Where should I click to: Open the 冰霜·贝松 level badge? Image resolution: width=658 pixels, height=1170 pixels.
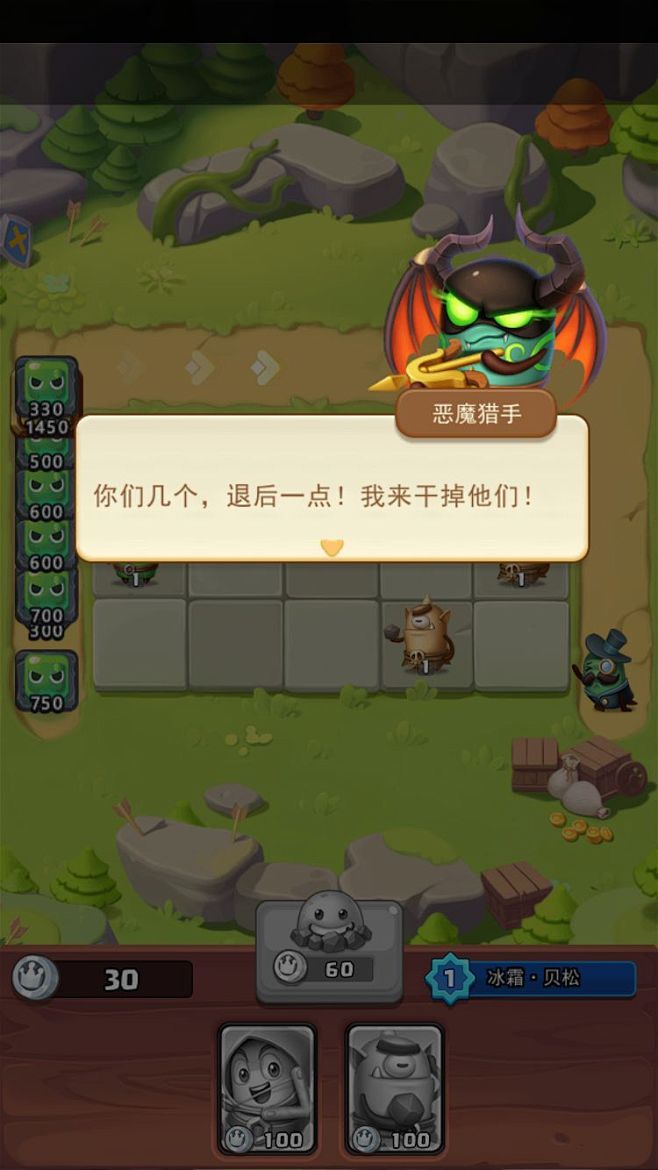pyautogui.click(x=530, y=978)
